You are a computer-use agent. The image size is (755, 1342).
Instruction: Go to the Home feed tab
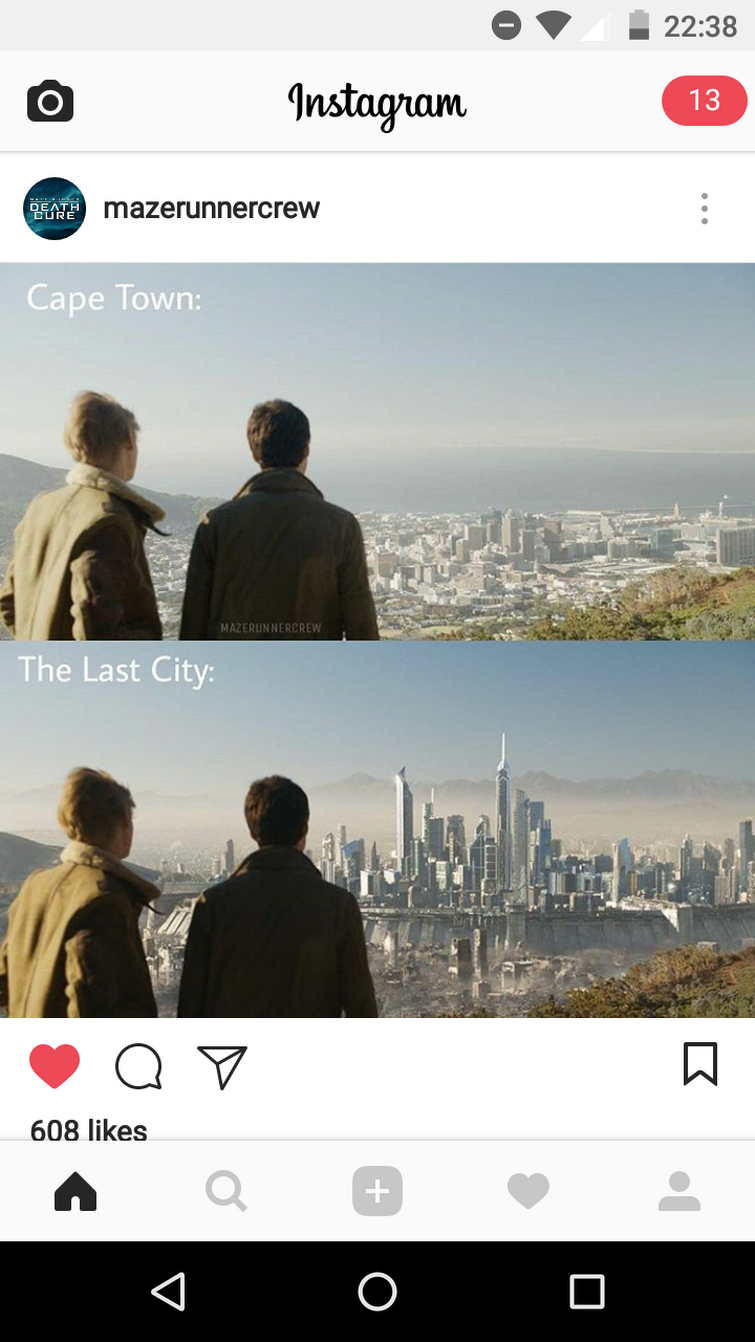[75, 1191]
